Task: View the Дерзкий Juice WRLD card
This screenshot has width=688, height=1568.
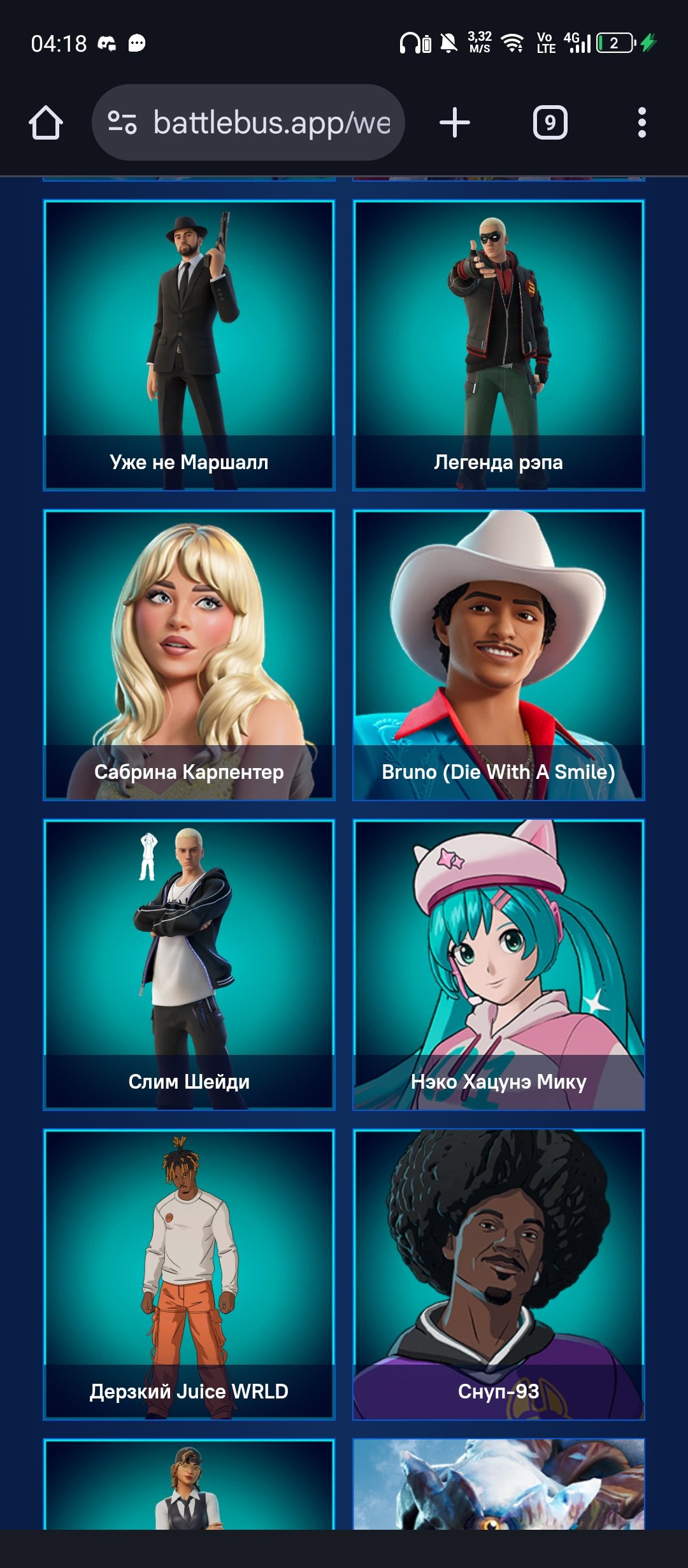Action: (x=189, y=1274)
